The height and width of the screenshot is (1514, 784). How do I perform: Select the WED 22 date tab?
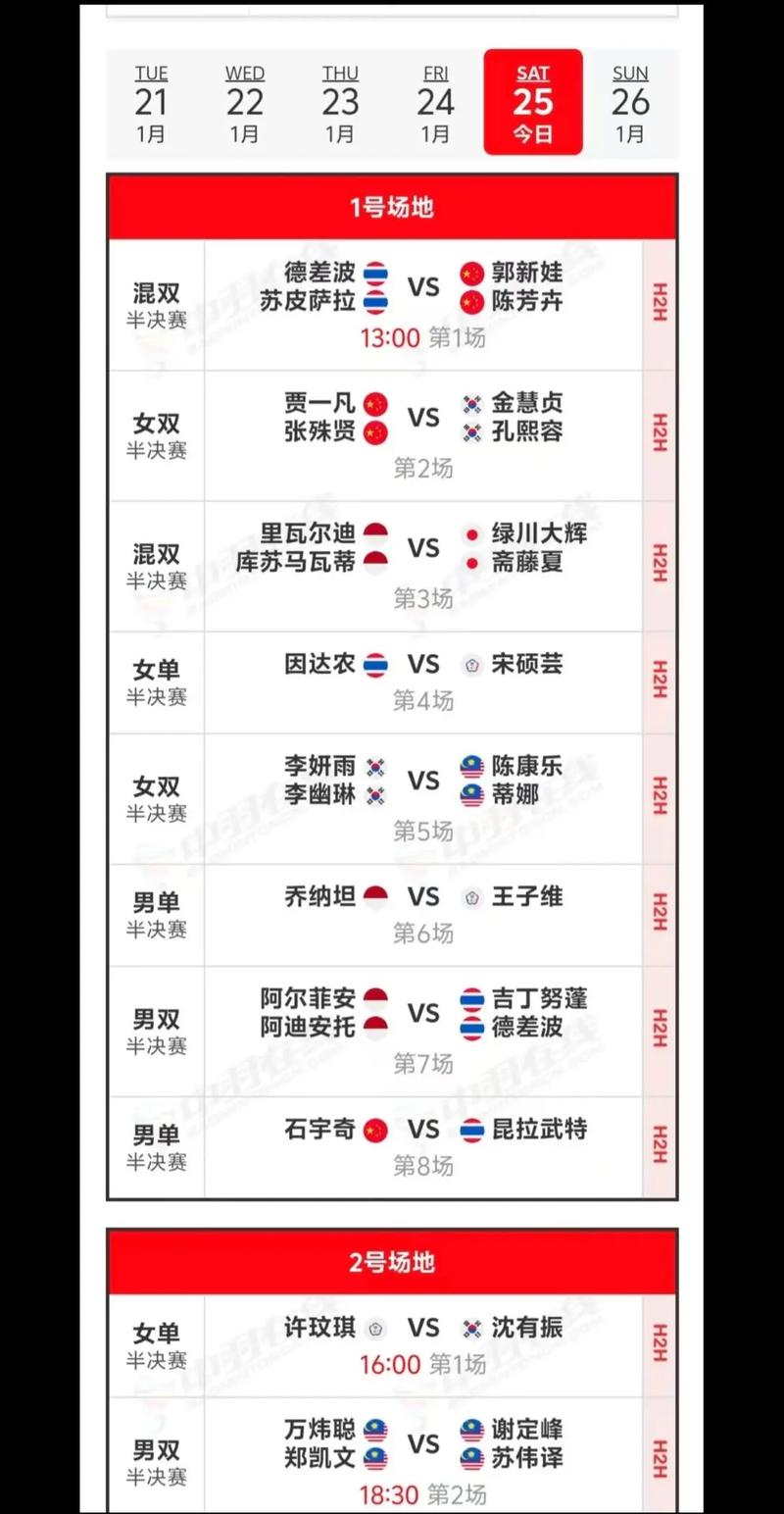pos(245,104)
